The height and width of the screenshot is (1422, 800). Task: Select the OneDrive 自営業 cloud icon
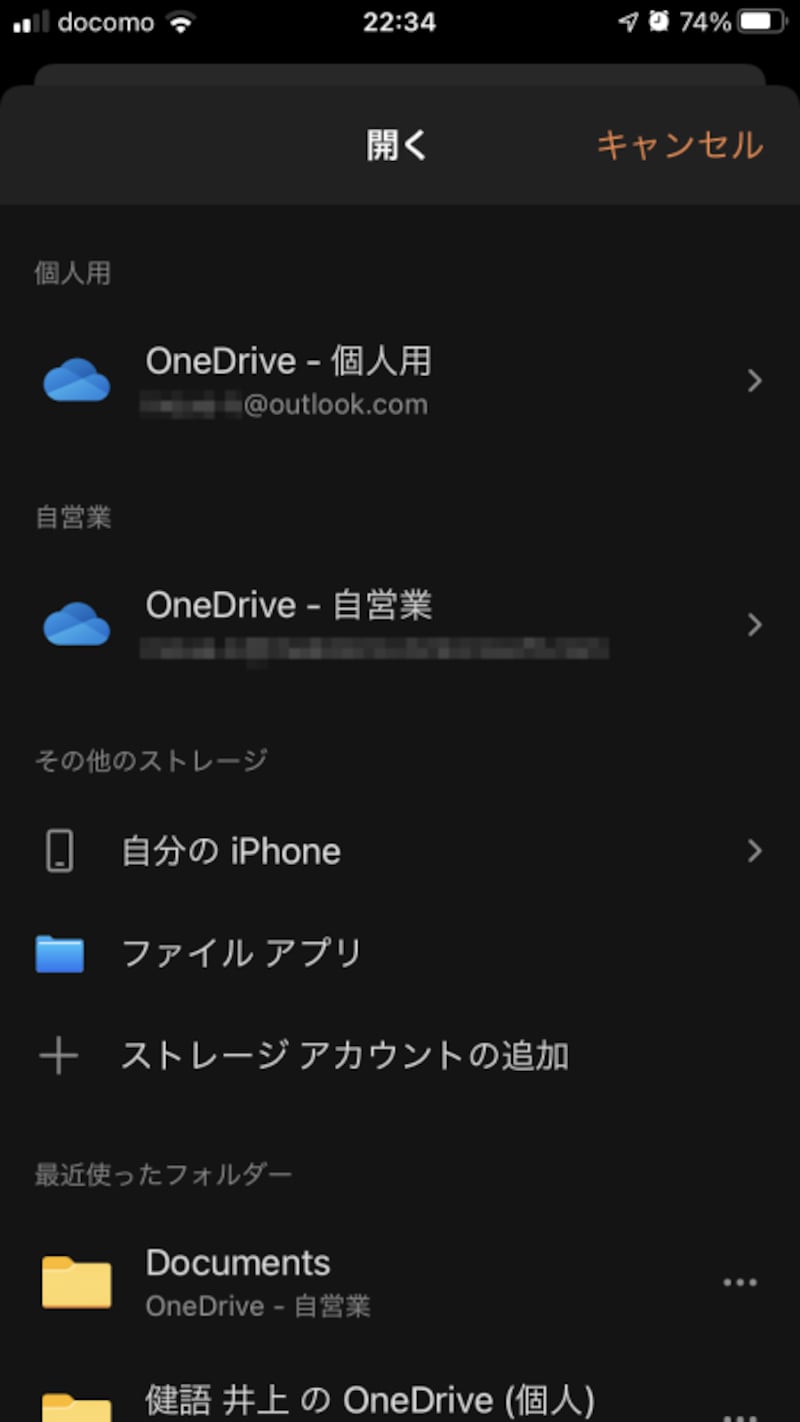[77, 622]
